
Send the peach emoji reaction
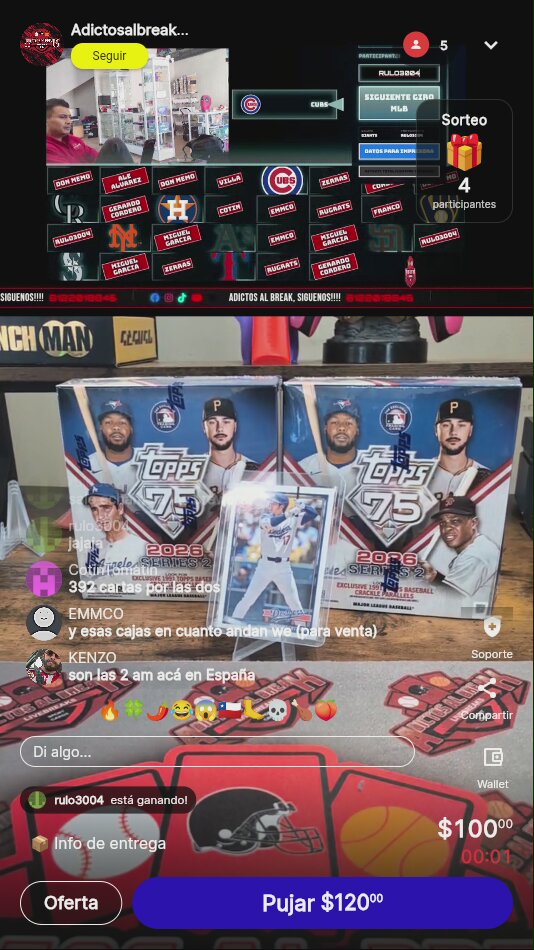(x=325, y=710)
